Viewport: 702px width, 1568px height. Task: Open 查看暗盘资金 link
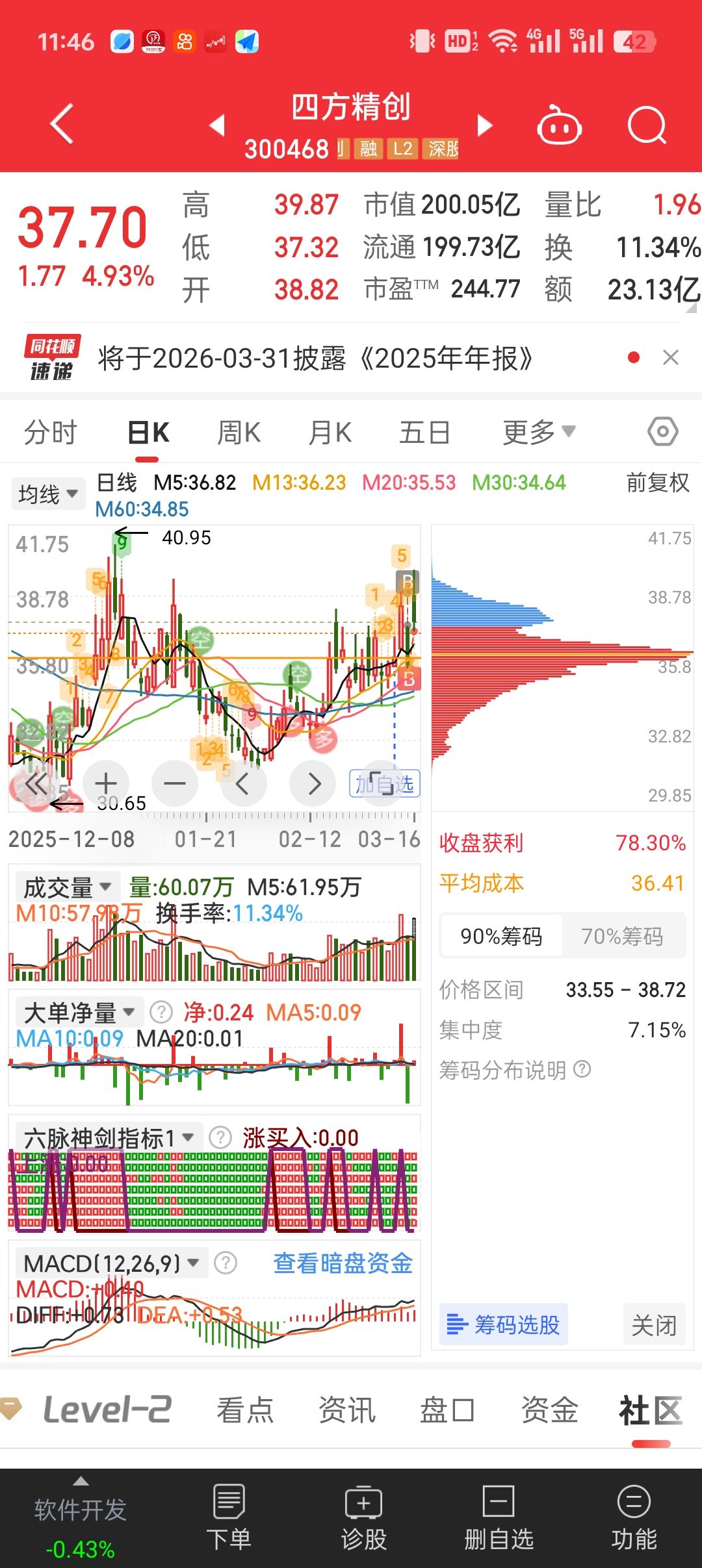pos(343,1263)
